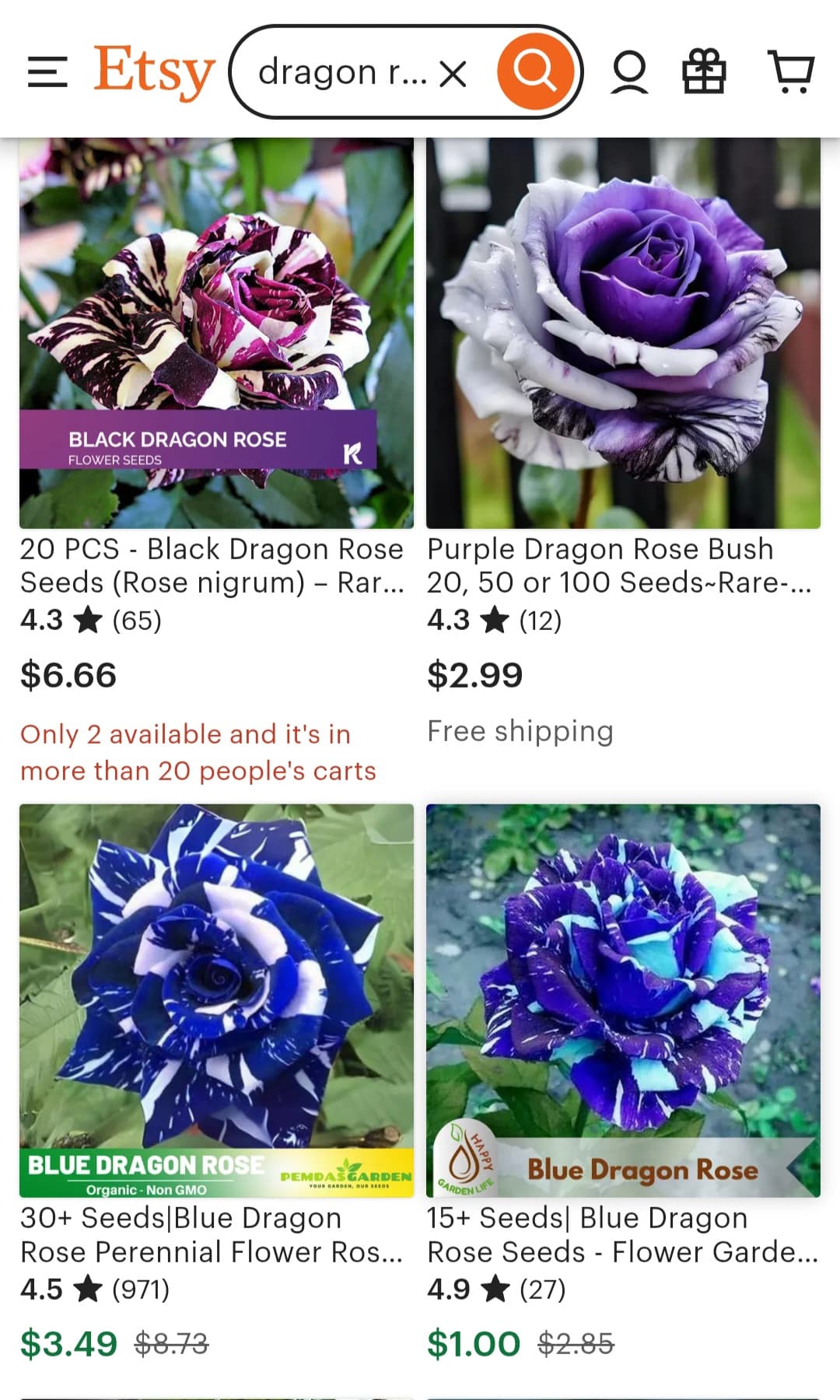Viewport: 840px width, 1400px height.
Task: Submit search with the orange magnifier button
Action: point(535,72)
